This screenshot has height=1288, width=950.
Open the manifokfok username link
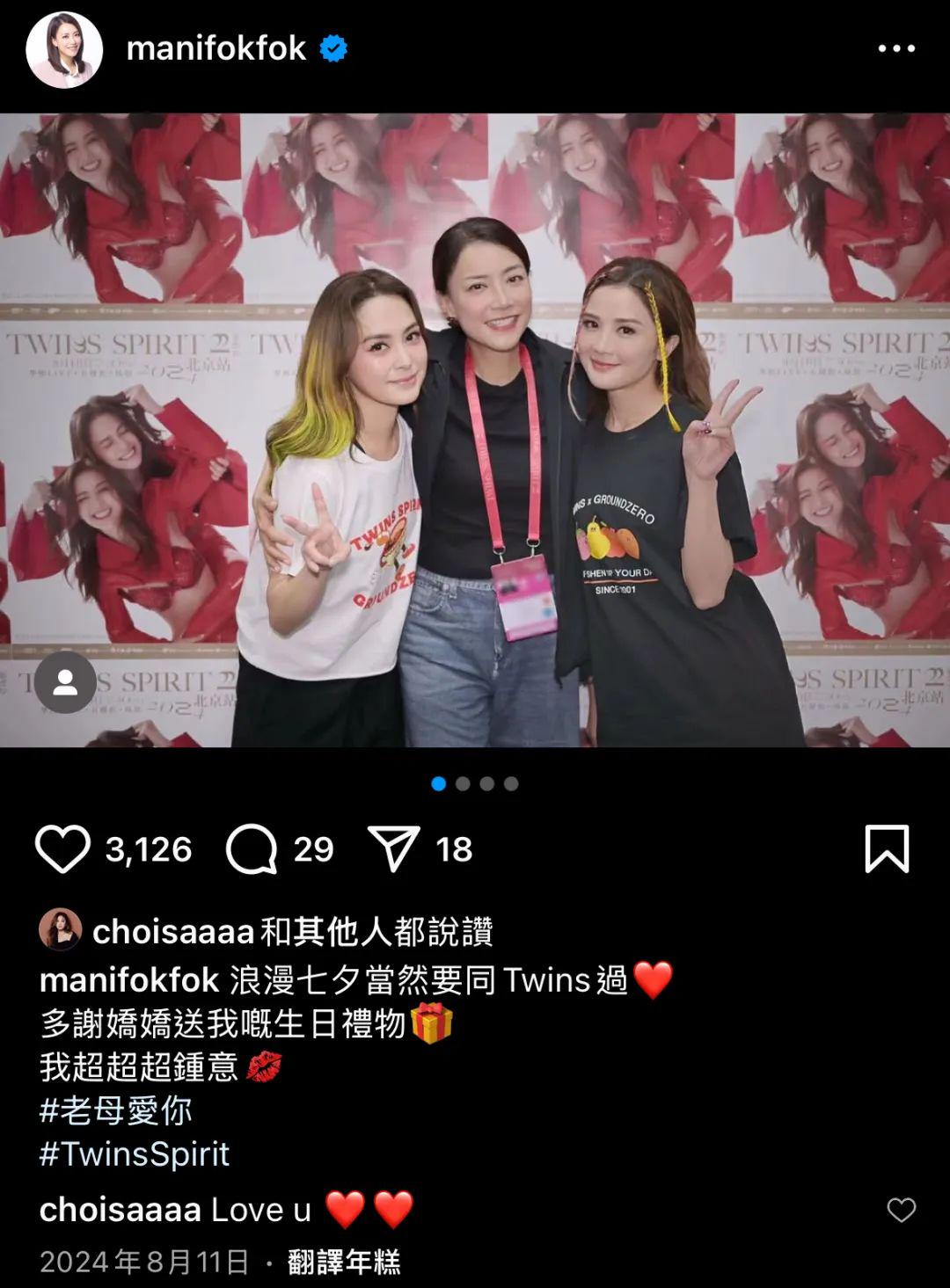point(216,48)
